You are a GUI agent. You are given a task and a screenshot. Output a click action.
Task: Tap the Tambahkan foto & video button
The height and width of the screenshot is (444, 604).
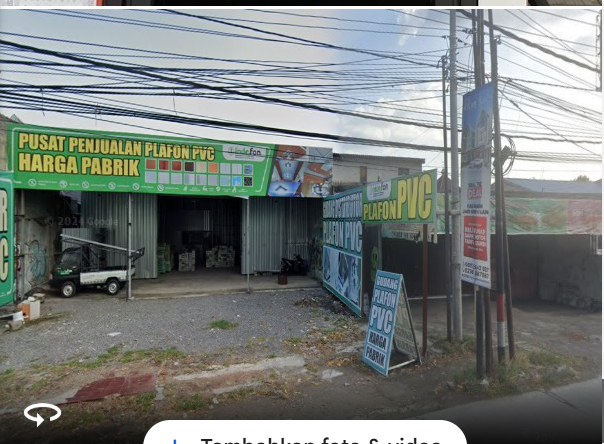[x=305, y=436]
